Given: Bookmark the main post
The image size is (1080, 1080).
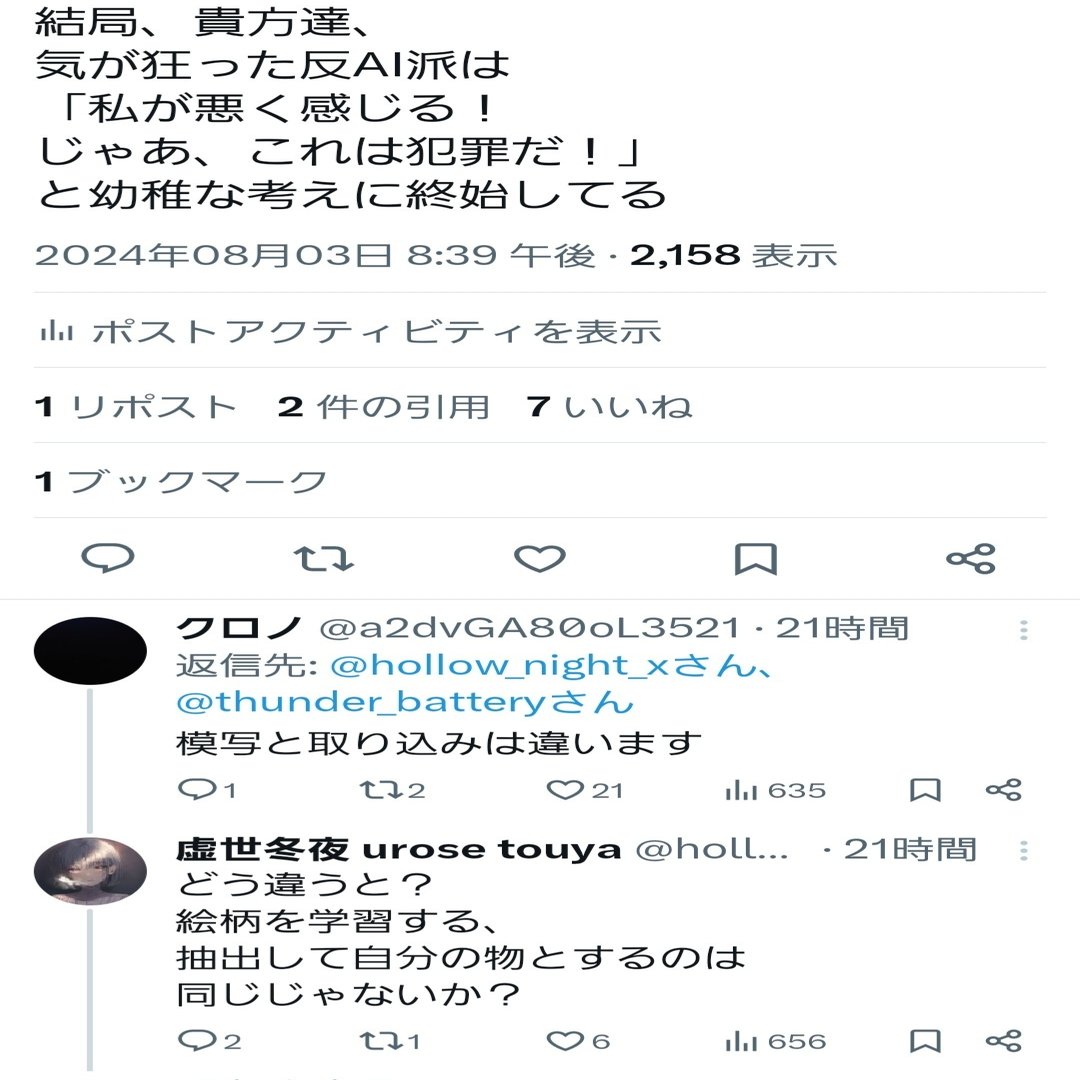Looking at the screenshot, I should click(x=755, y=558).
